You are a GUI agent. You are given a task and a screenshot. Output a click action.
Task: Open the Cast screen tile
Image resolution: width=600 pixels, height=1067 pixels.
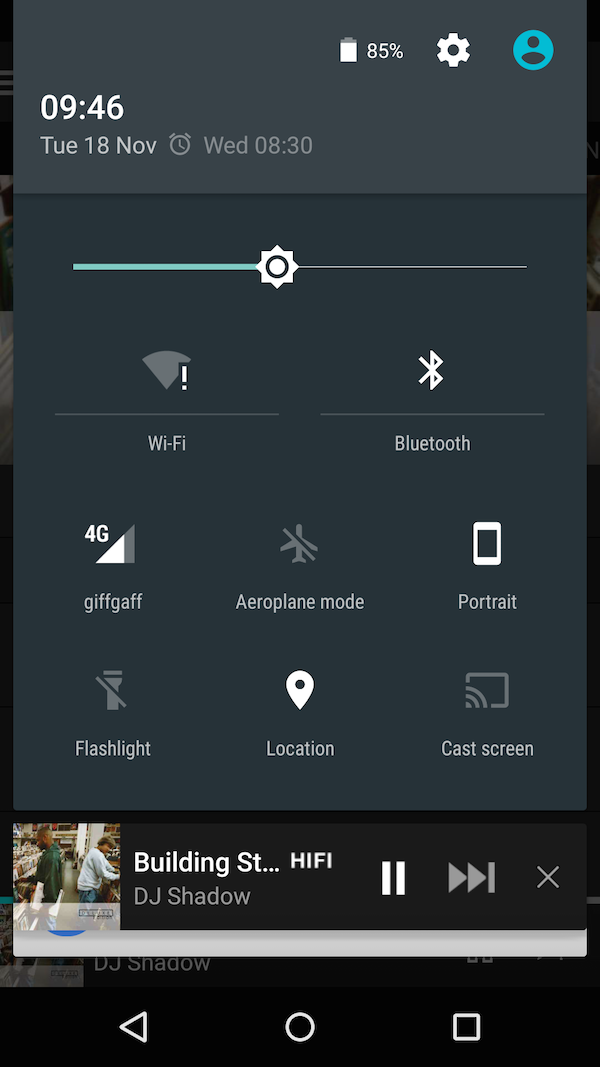487,691
